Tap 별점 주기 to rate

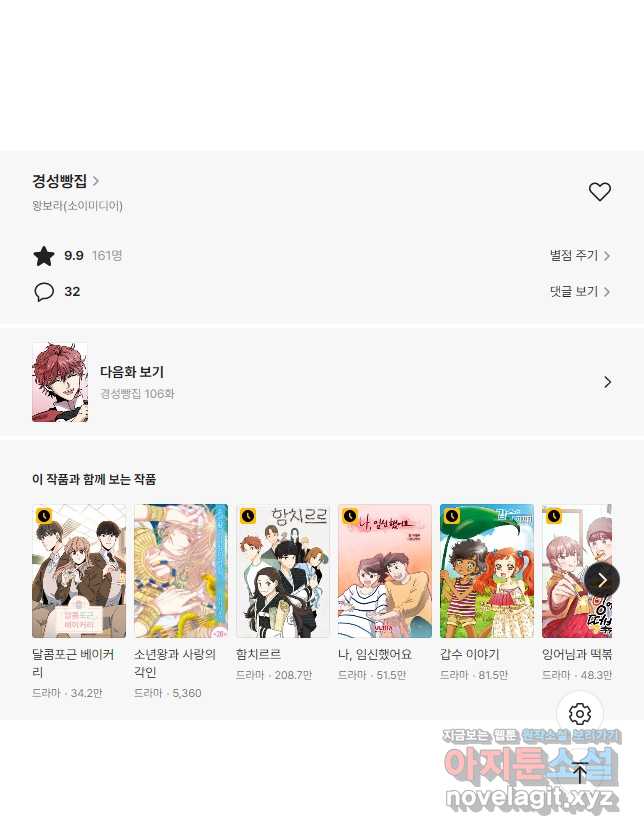pos(579,256)
